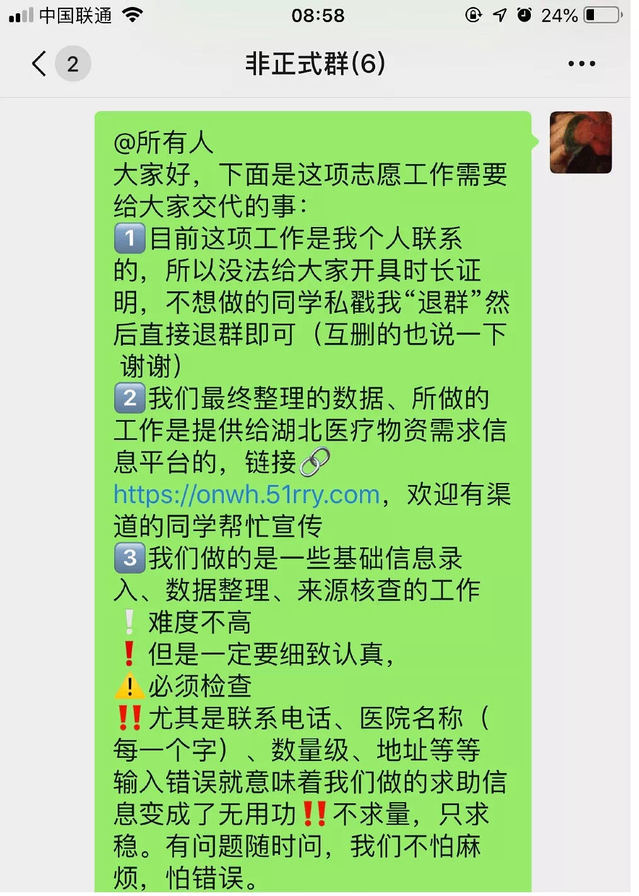Open the onwh.51rry.com link

[246, 494]
